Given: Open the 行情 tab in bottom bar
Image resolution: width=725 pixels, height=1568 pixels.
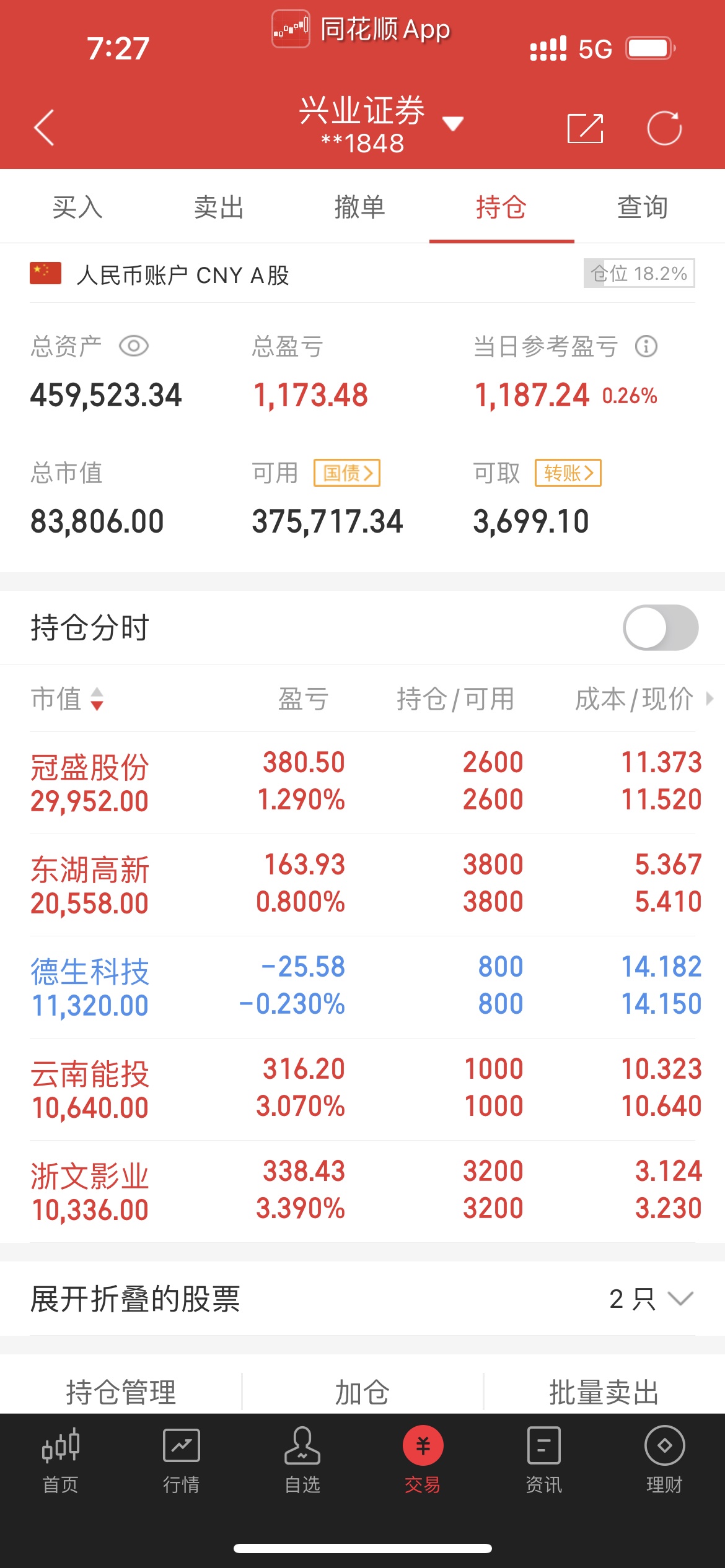Looking at the screenshot, I should (181, 1461).
